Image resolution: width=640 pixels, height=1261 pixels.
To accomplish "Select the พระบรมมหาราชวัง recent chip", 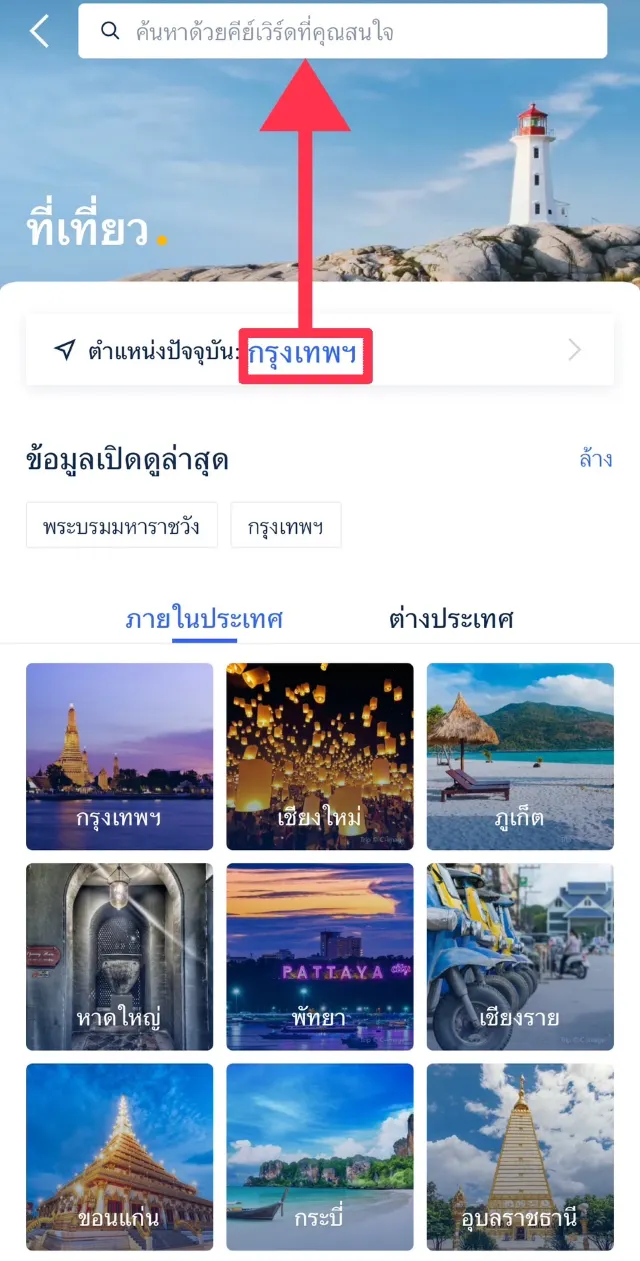I will [122, 525].
